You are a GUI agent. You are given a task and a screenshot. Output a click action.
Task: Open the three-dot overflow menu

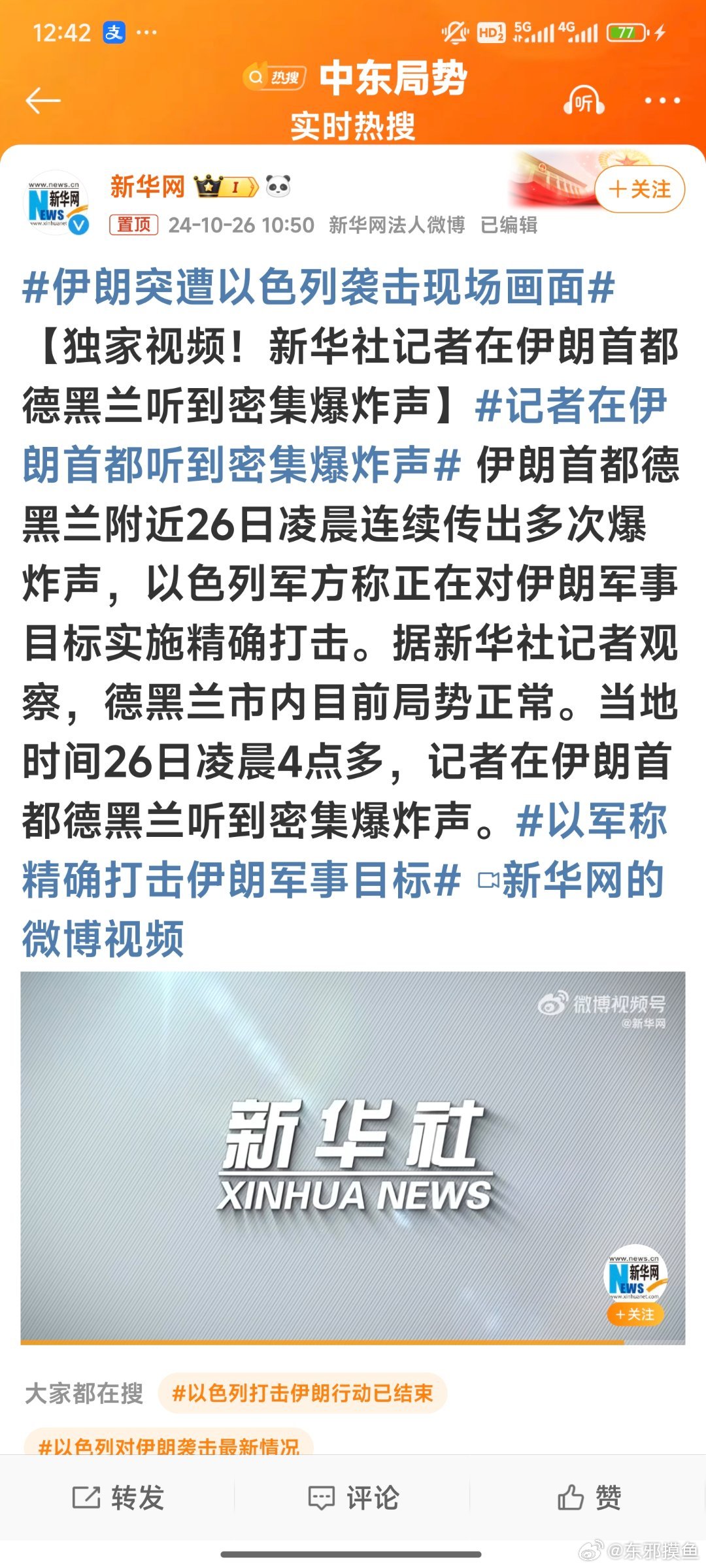(662, 101)
